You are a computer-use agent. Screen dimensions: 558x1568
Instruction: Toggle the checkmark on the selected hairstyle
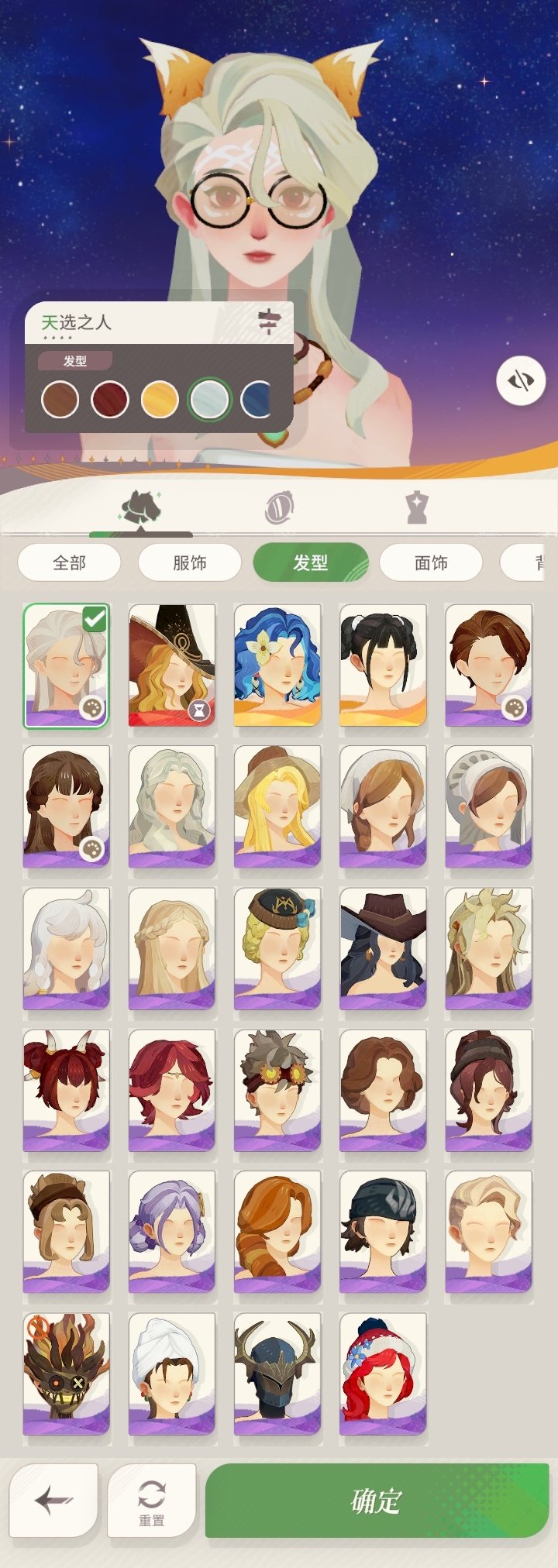tap(95, 617)
